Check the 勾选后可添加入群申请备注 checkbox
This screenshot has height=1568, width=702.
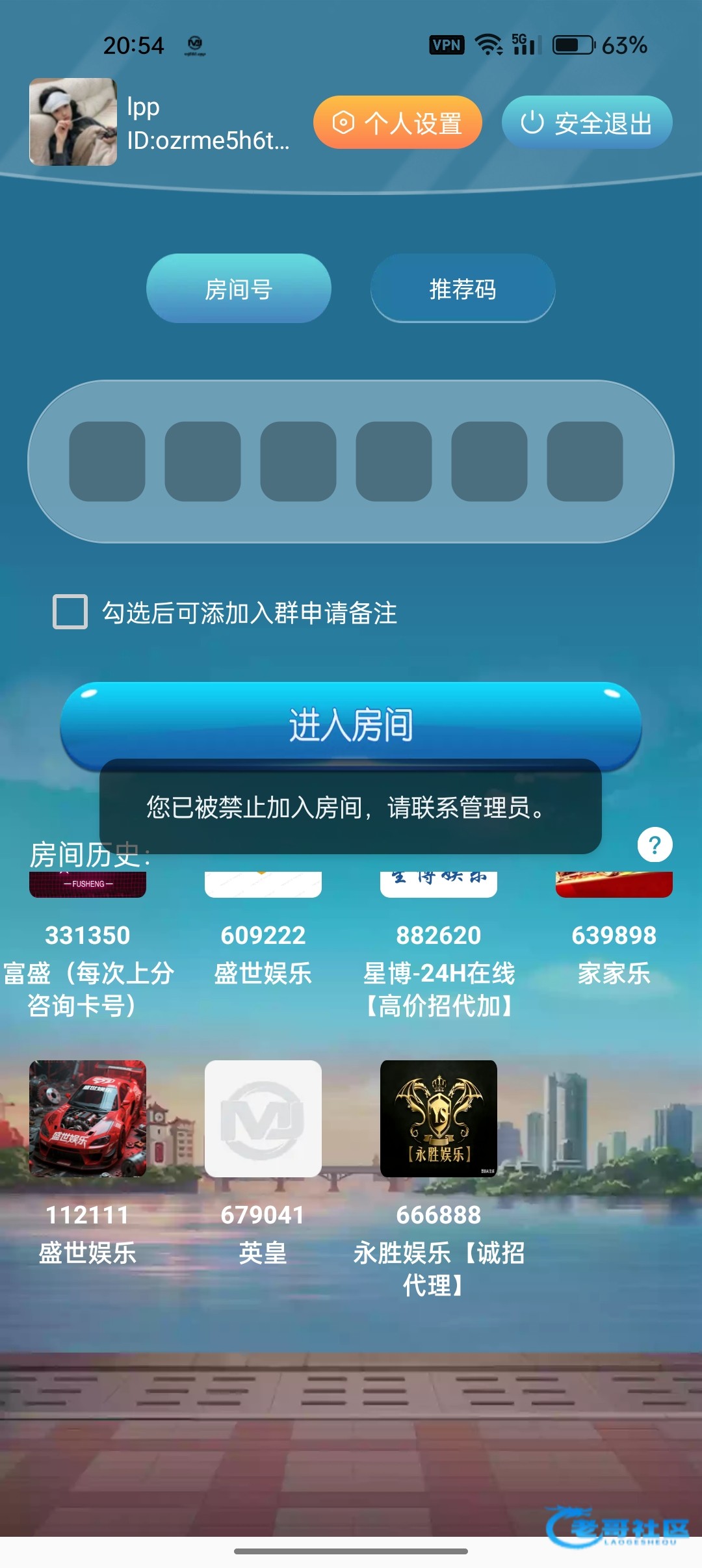[70, 612]
